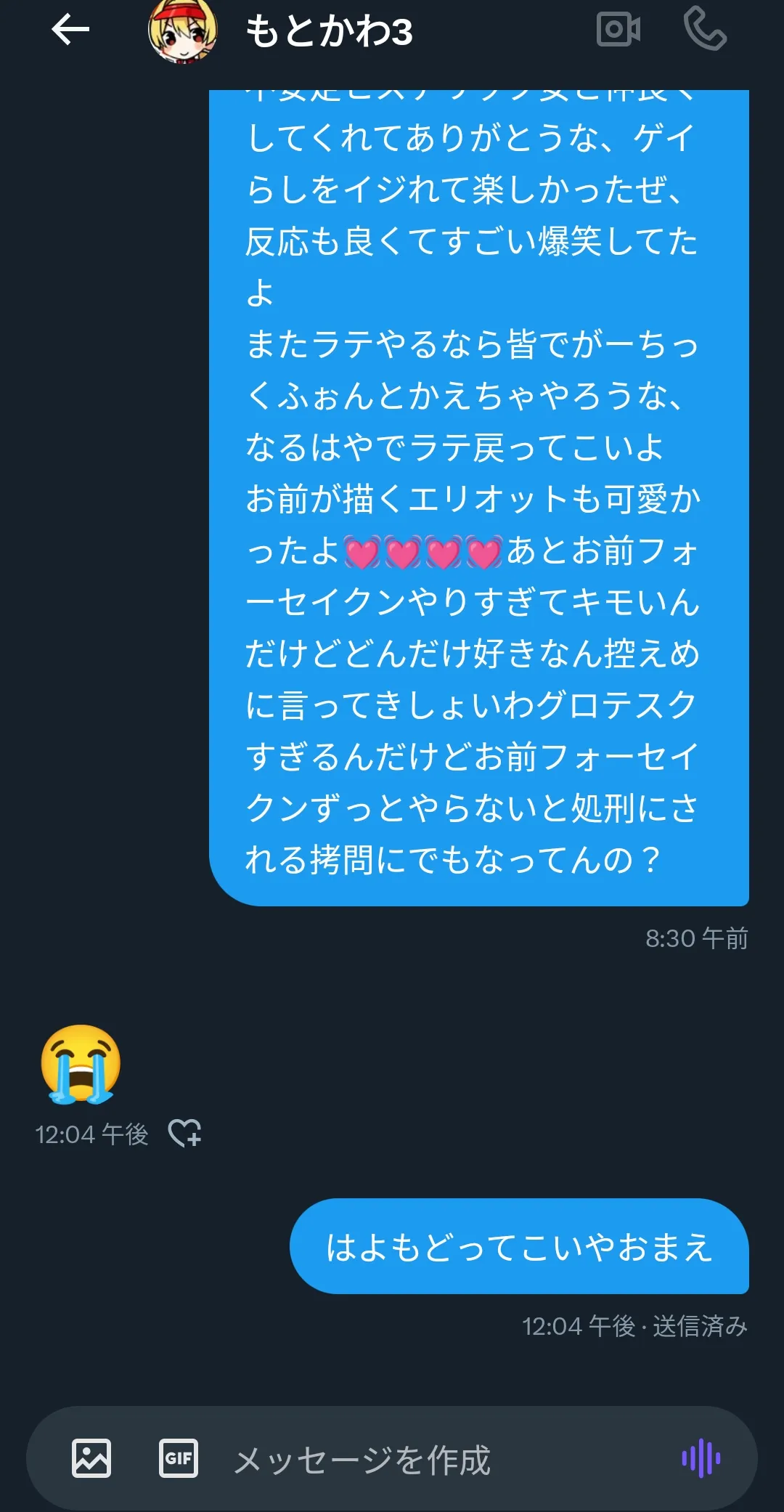Go back using the arrow icon
784x1512 pixels.
click(x=70, y=30)
